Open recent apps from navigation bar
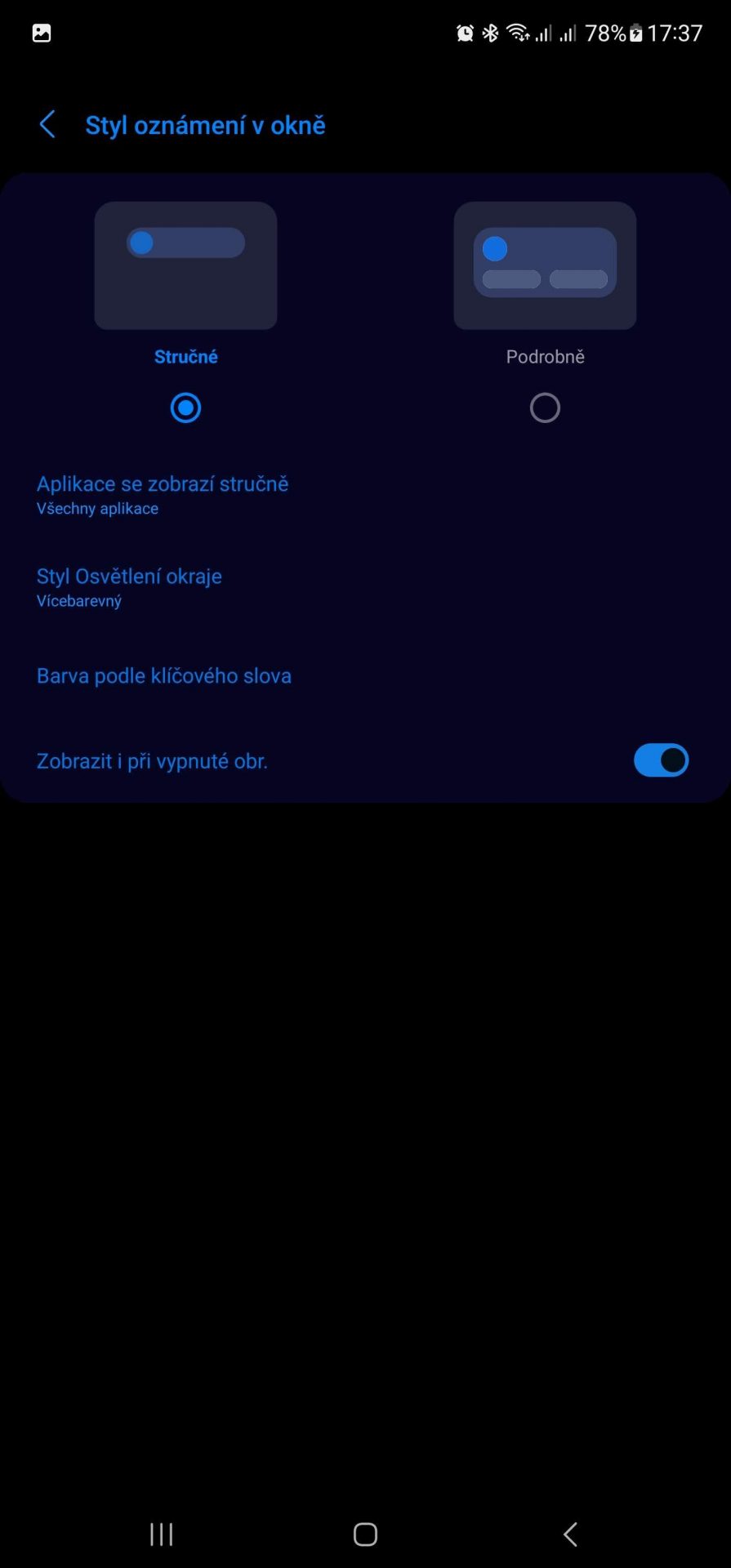This screenshot has height=1568, width=731. [162, 1534]
